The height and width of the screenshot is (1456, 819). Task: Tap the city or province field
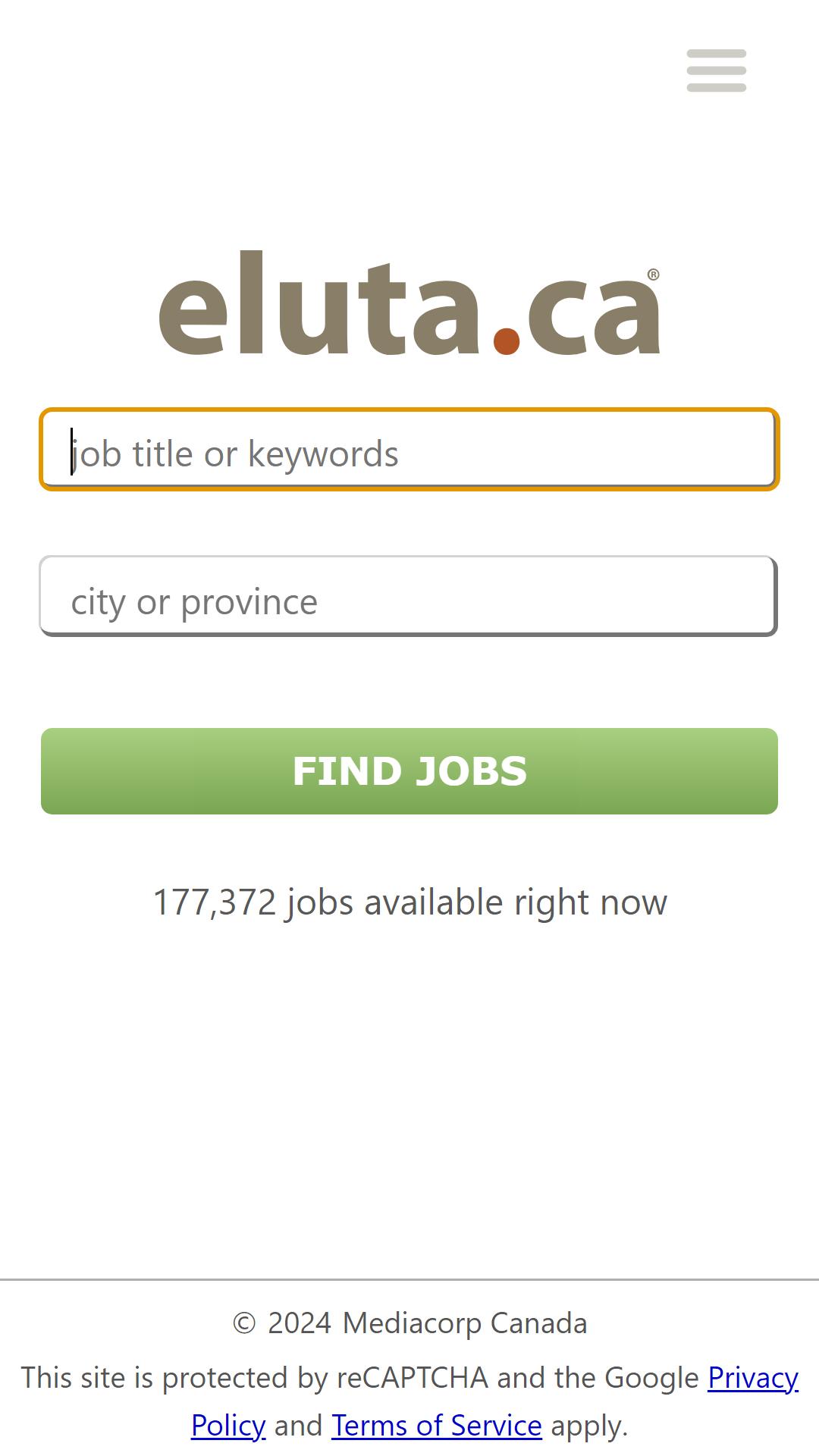click(x=409, y=597)
